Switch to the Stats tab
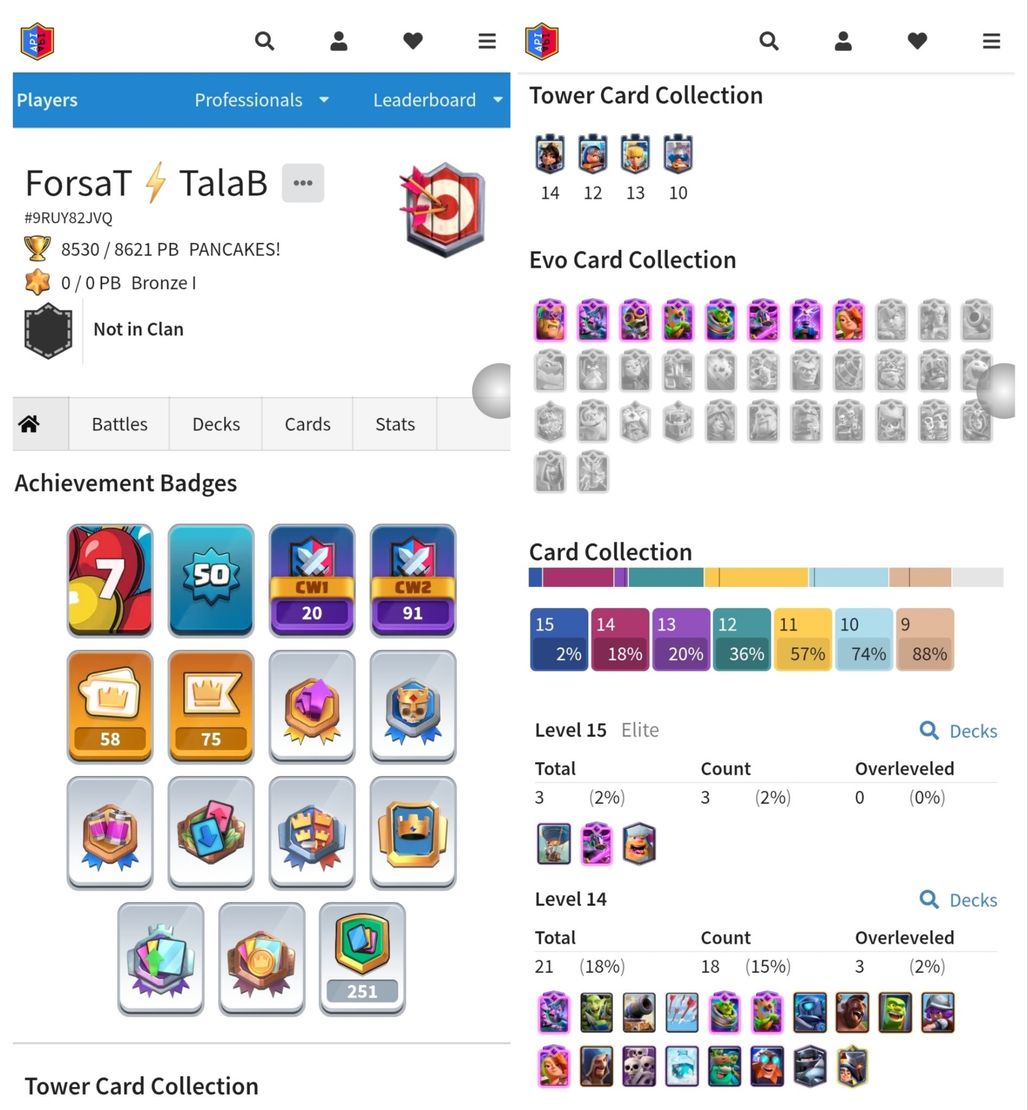Screen dimensions: 1028x1110 point(395,424)
